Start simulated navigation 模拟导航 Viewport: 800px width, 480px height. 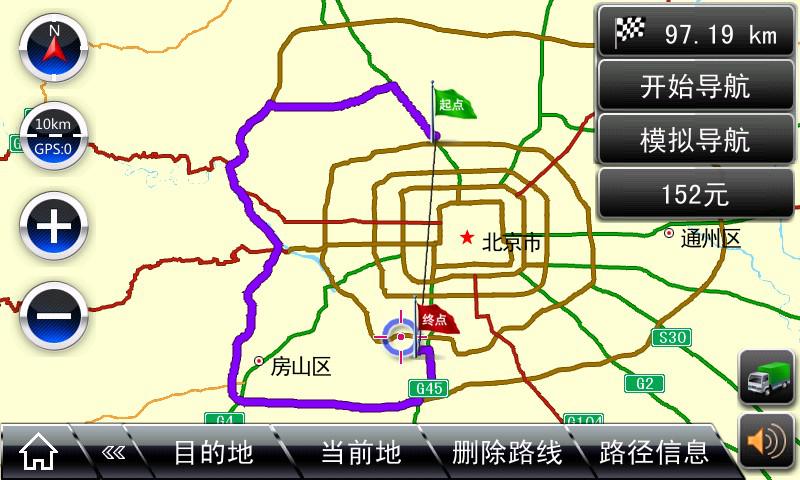pos(695,140)
